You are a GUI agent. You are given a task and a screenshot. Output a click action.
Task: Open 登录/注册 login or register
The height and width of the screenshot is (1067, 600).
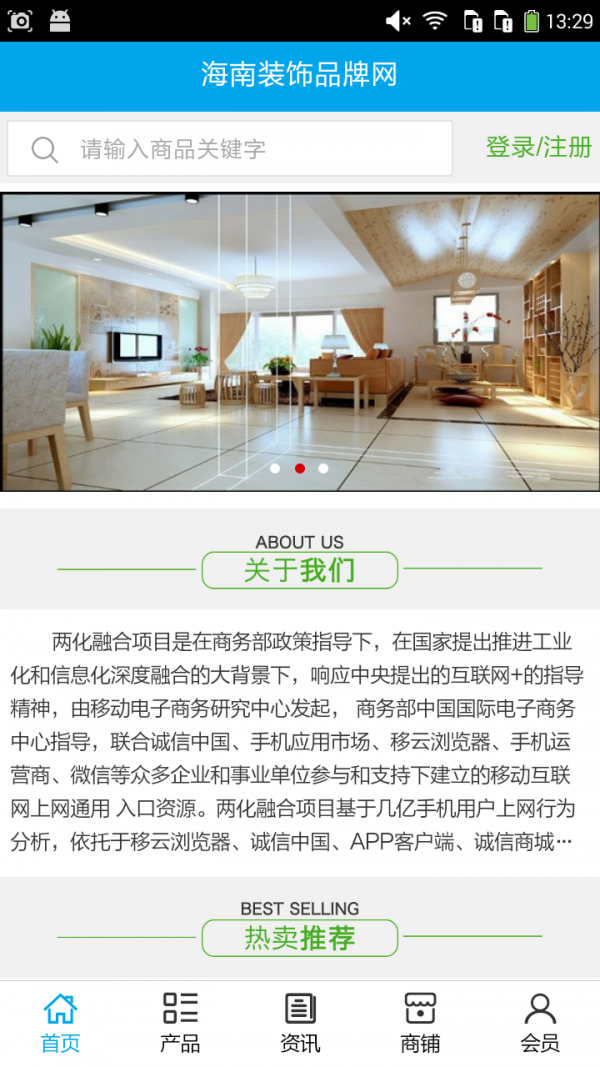point(538,148)
